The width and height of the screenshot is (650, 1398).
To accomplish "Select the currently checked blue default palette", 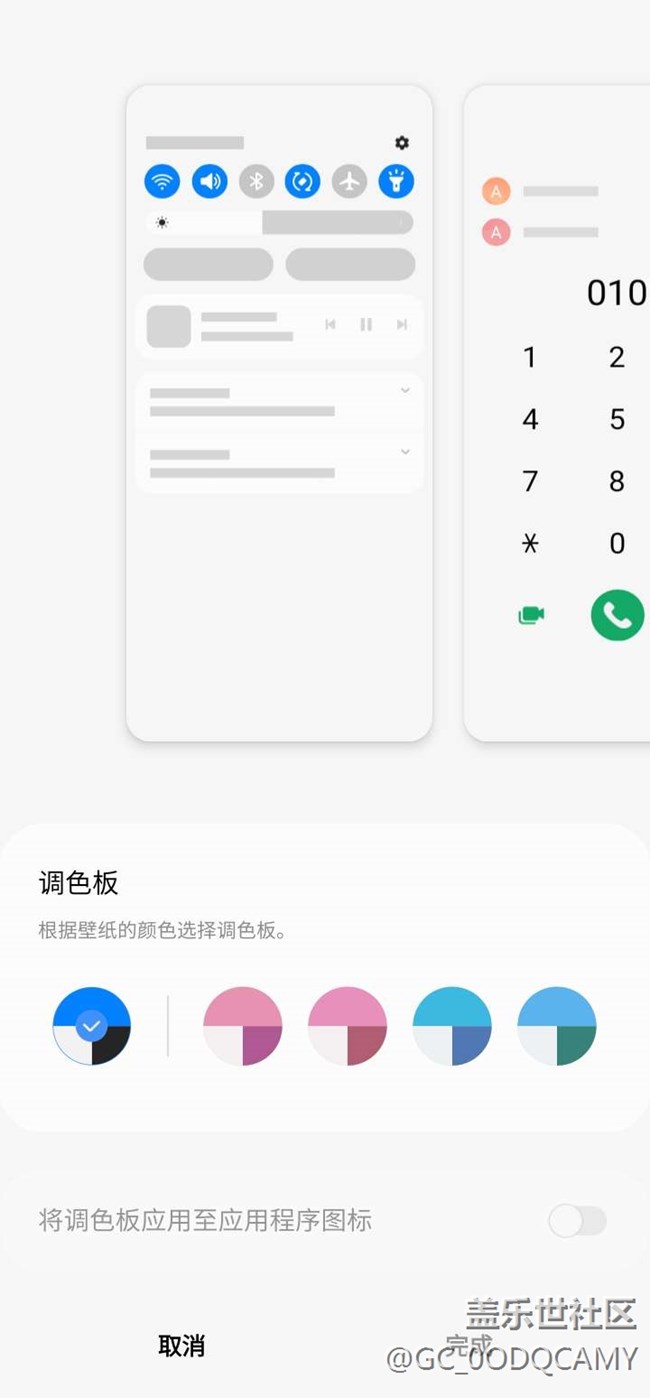I will click(92, 1026).
